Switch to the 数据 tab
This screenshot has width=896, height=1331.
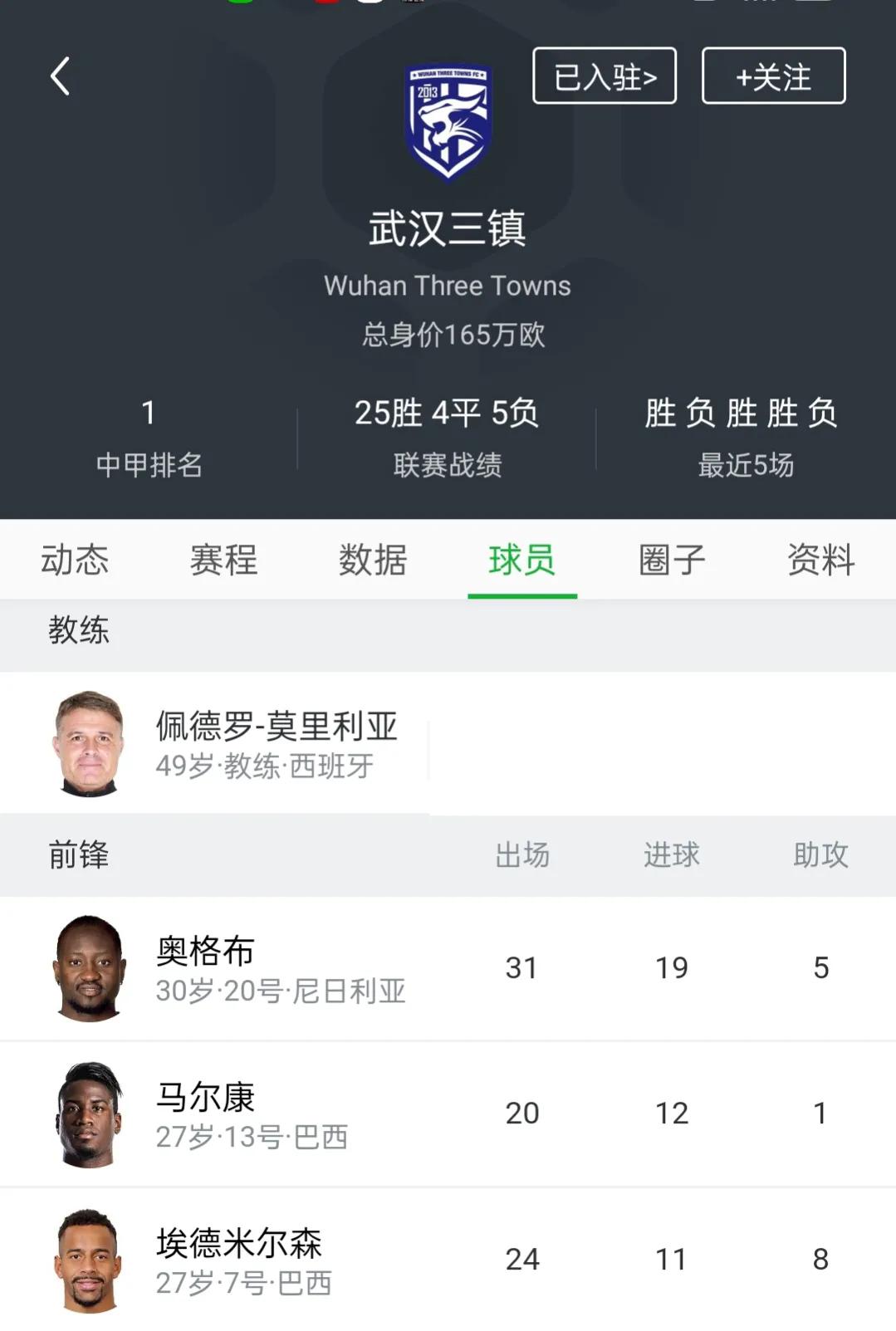(373, 560)
